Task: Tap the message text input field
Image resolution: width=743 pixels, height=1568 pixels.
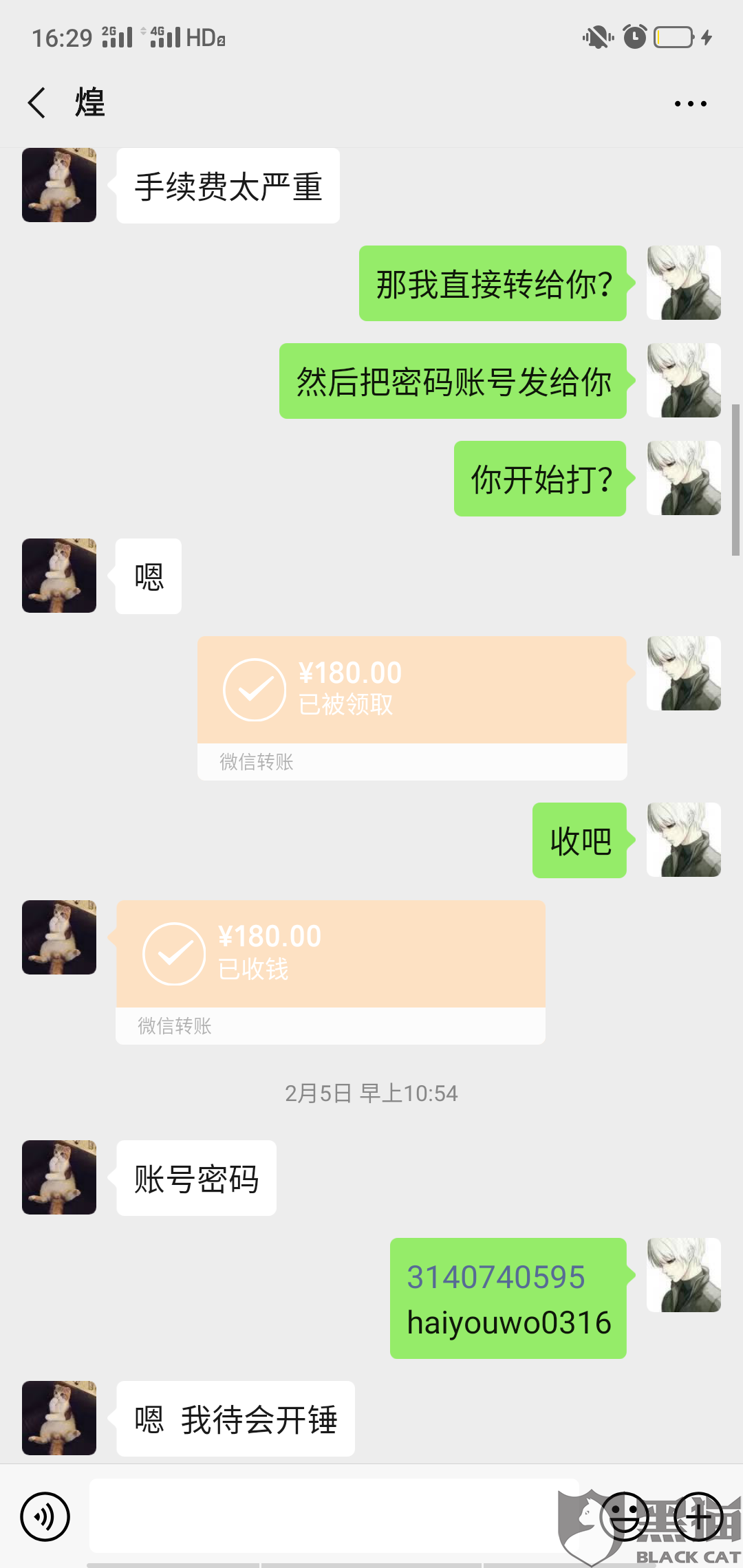Action: pos(330,1516)
